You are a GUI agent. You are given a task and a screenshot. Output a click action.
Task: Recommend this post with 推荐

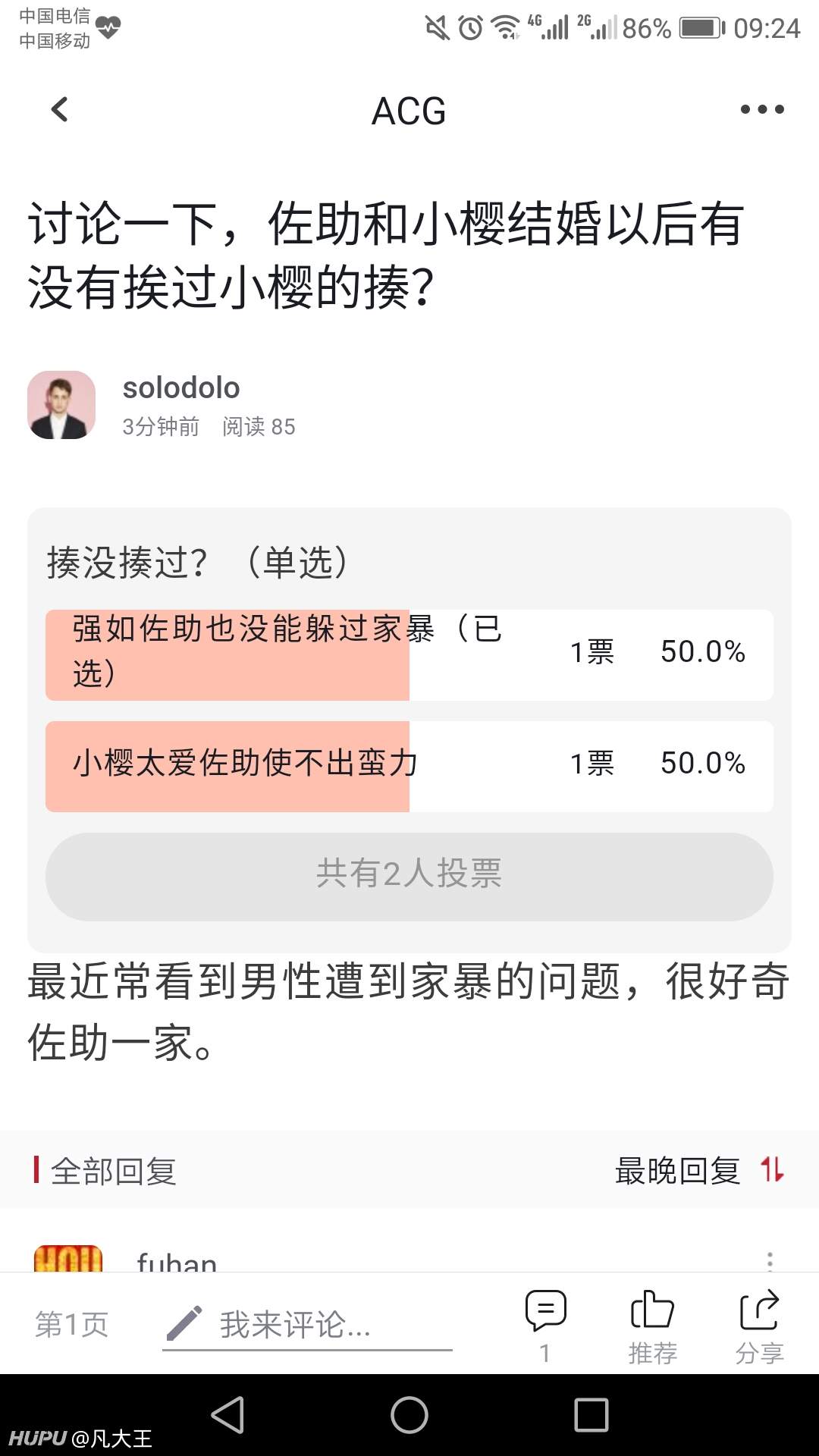point(652,1327)
